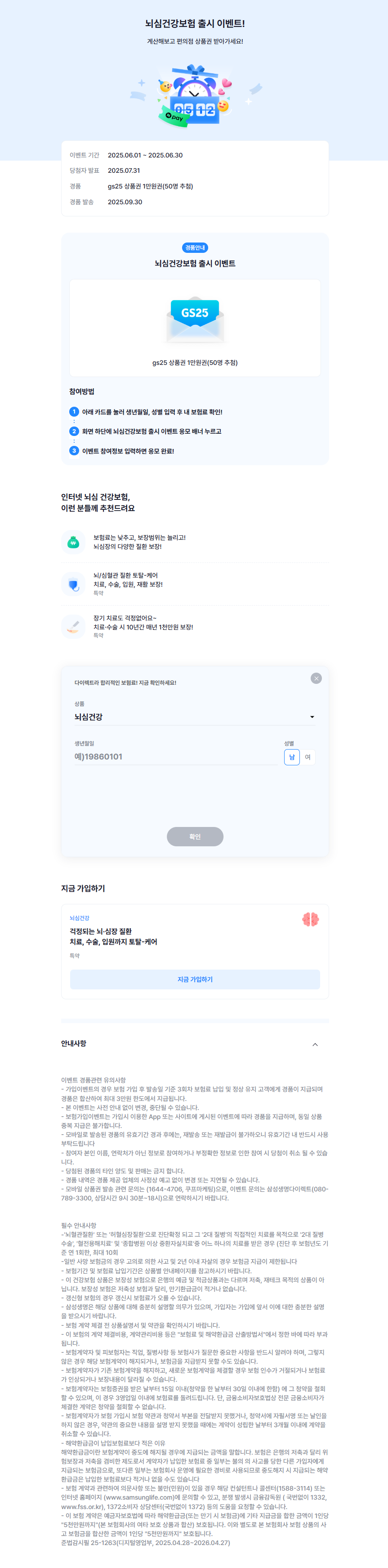The height and width of the screenshot is (1568, 388).
Task: Open the 상품 dropdown showing 뇌심건강
Action: pyautogui.click(x=195, y=717)
